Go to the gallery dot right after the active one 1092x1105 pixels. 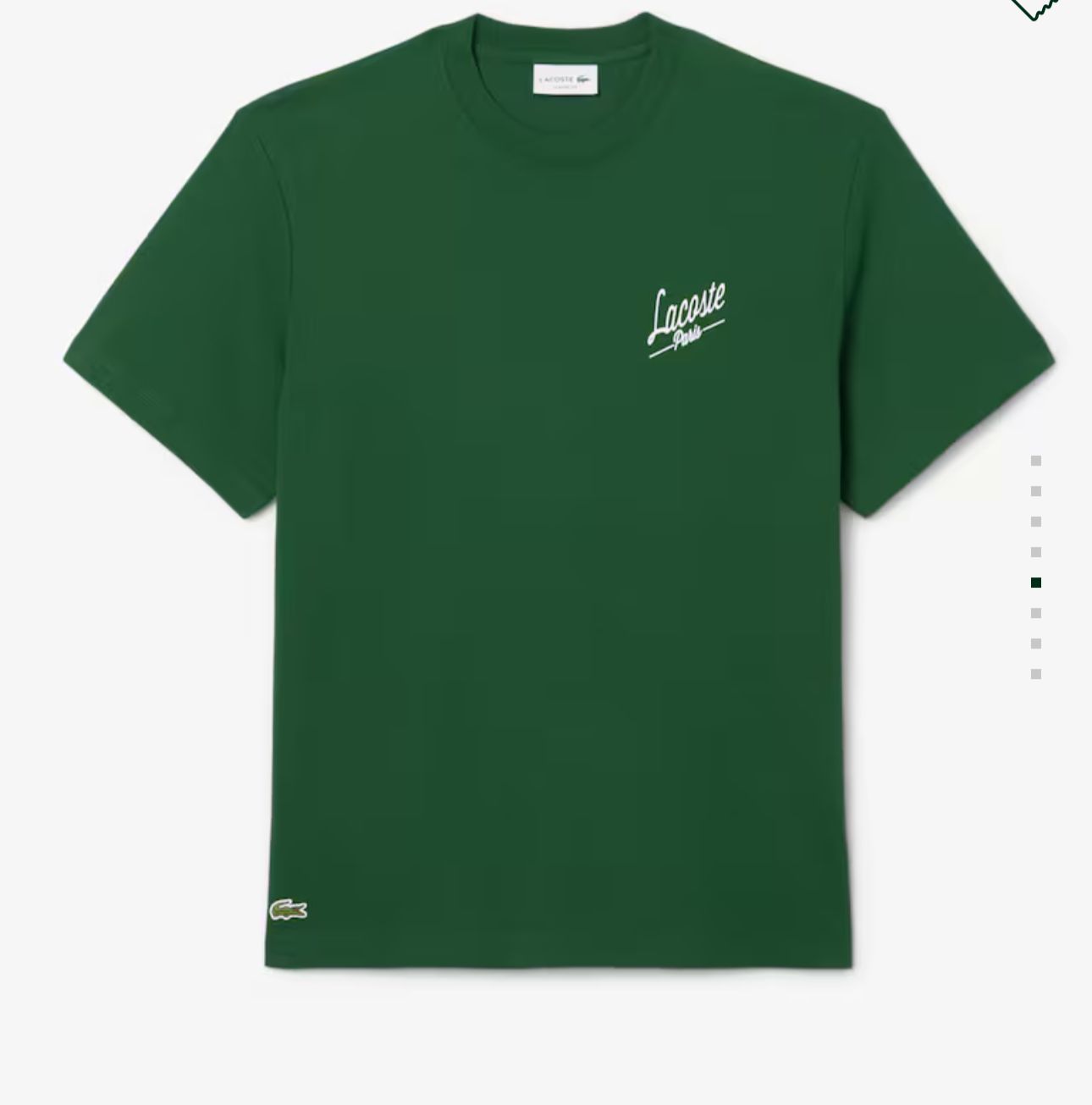[x=1035, y=613]
